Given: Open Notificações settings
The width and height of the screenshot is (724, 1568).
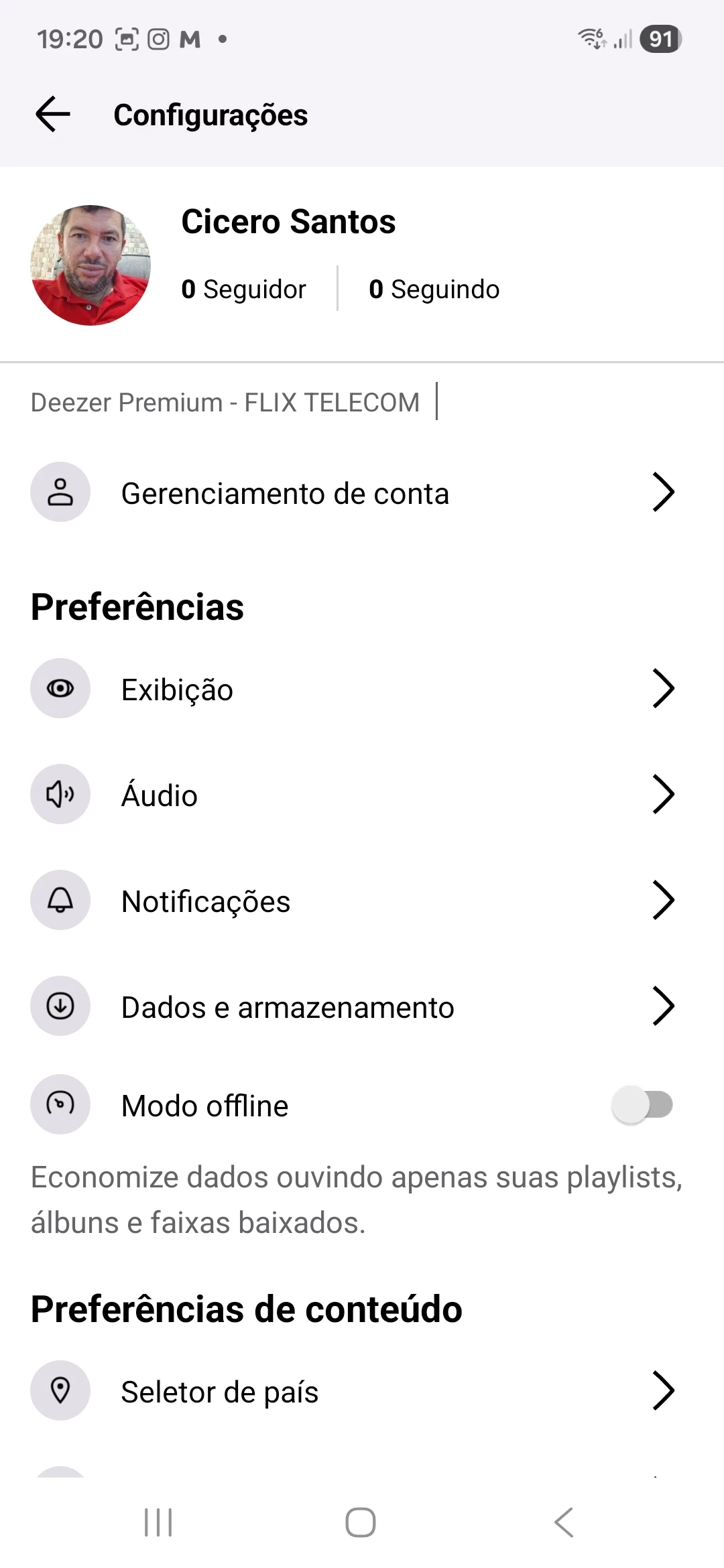Looking at the screenshot, I should pos(362,901).
